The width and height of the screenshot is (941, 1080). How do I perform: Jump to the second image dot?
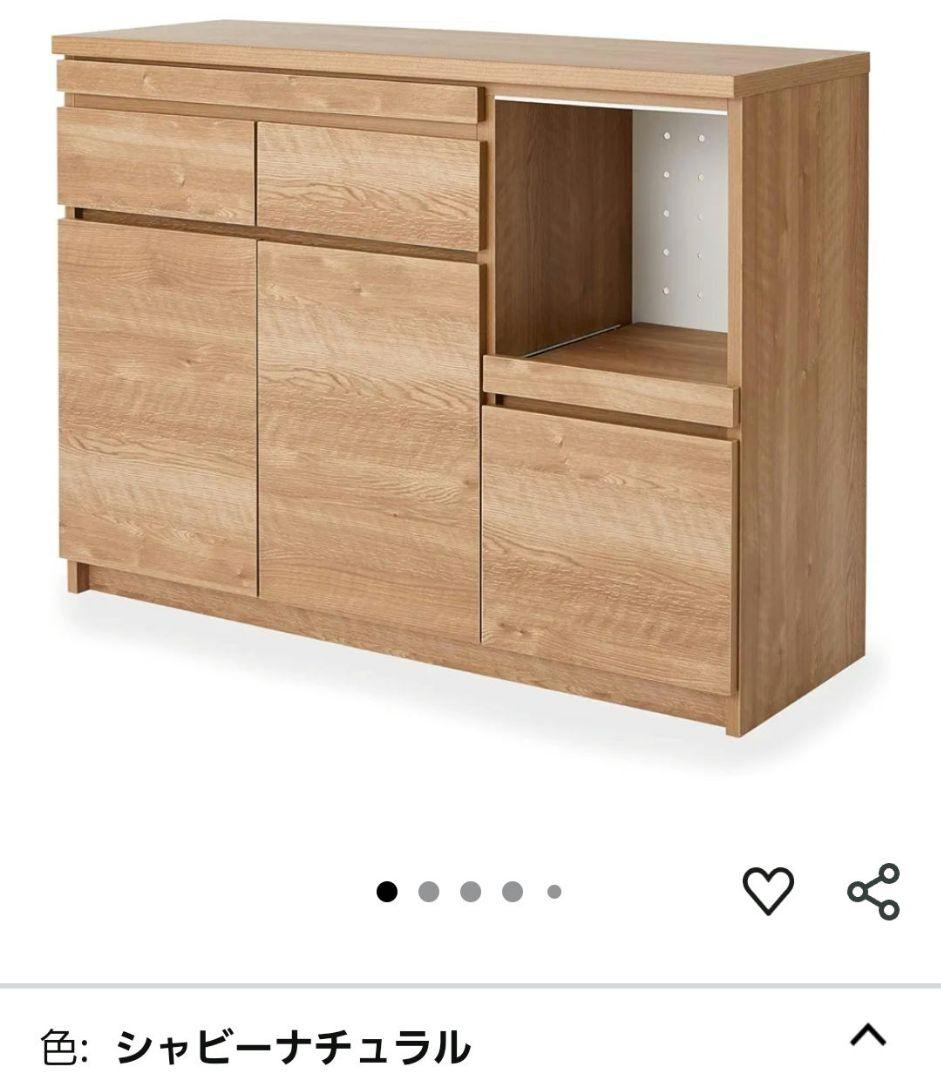(429, 891)
